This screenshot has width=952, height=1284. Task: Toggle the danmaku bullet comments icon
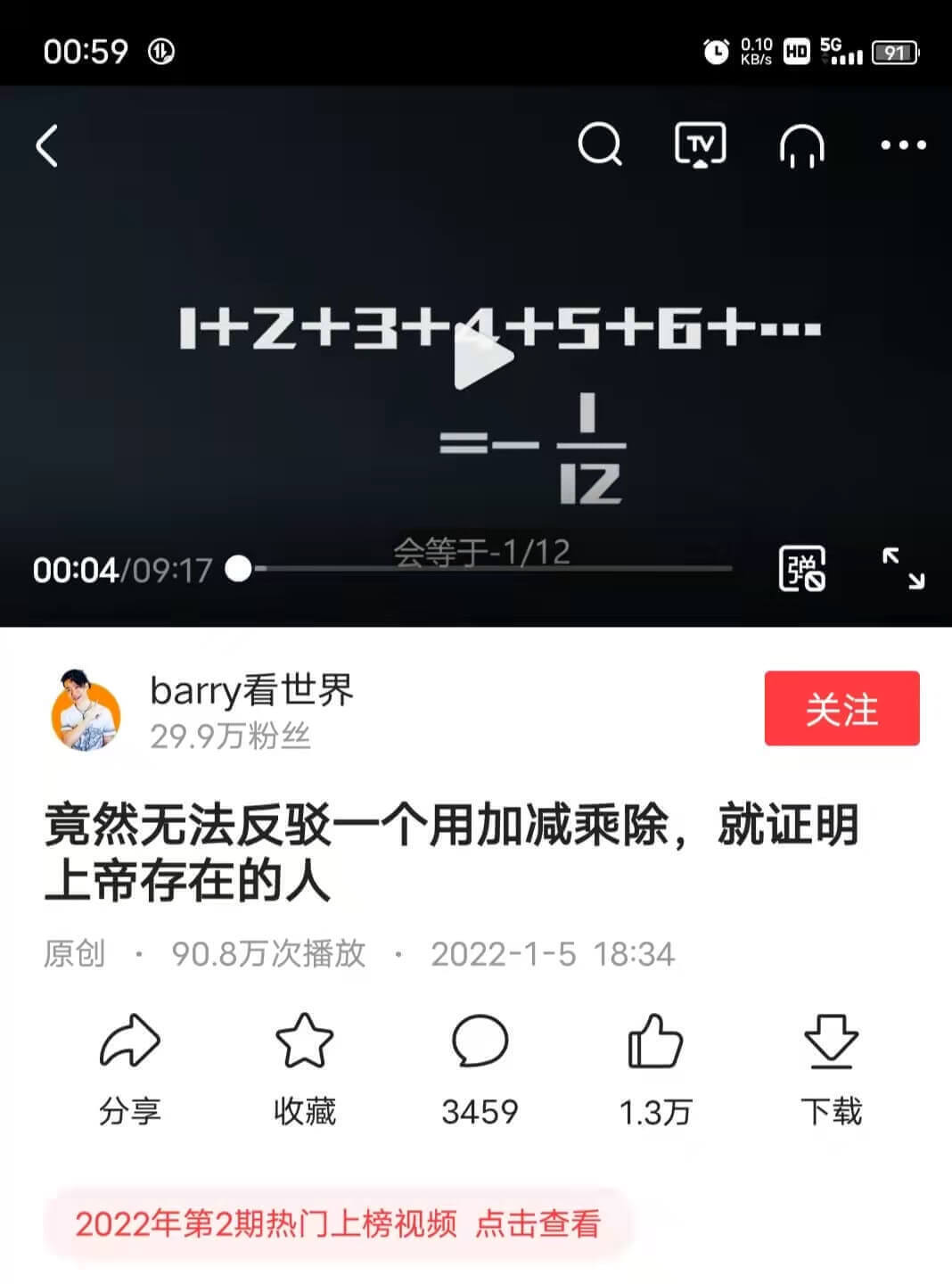point(802,568)
